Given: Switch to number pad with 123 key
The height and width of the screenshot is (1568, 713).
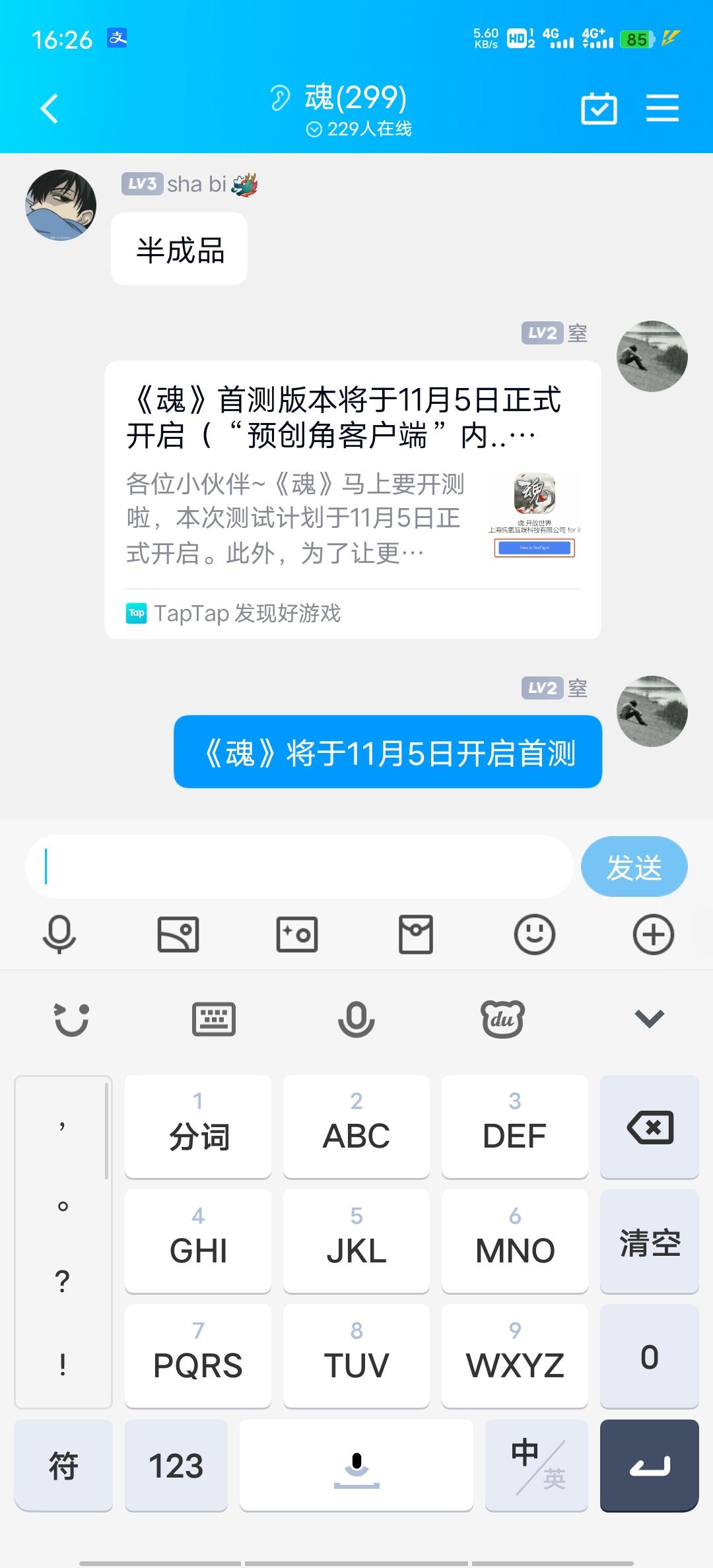Looking at the screenshot, I should coord(175,1466).
